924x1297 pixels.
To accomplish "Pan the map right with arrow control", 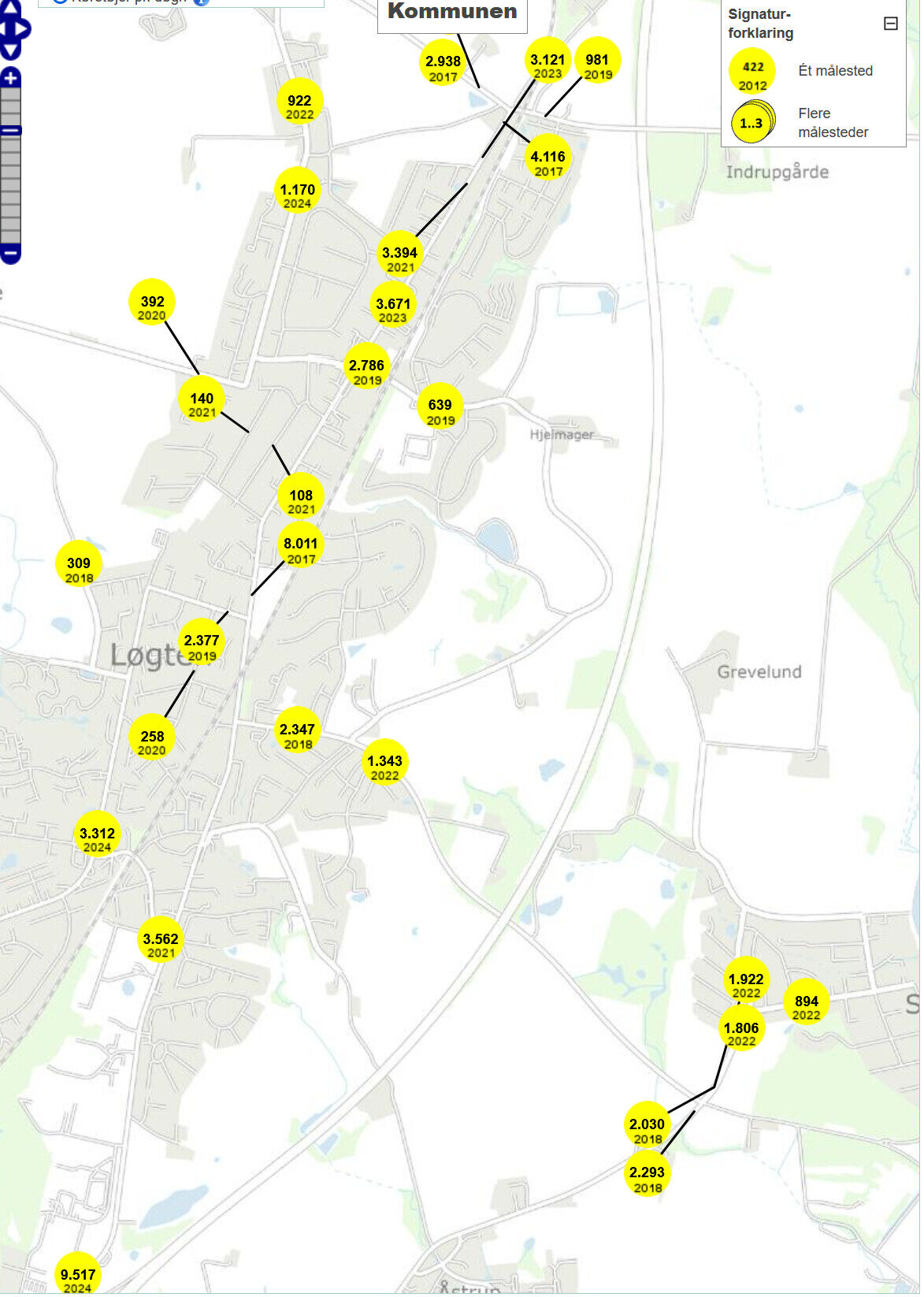I will pyautogui.click(x=23, y=29).
